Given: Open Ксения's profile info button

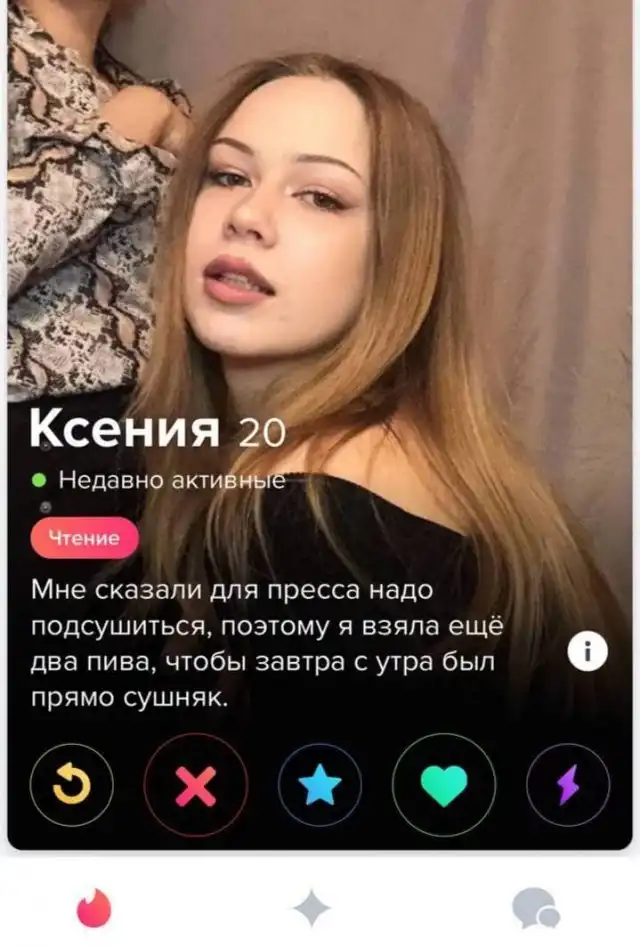Looking at the screenshot, I should [587, 652].
